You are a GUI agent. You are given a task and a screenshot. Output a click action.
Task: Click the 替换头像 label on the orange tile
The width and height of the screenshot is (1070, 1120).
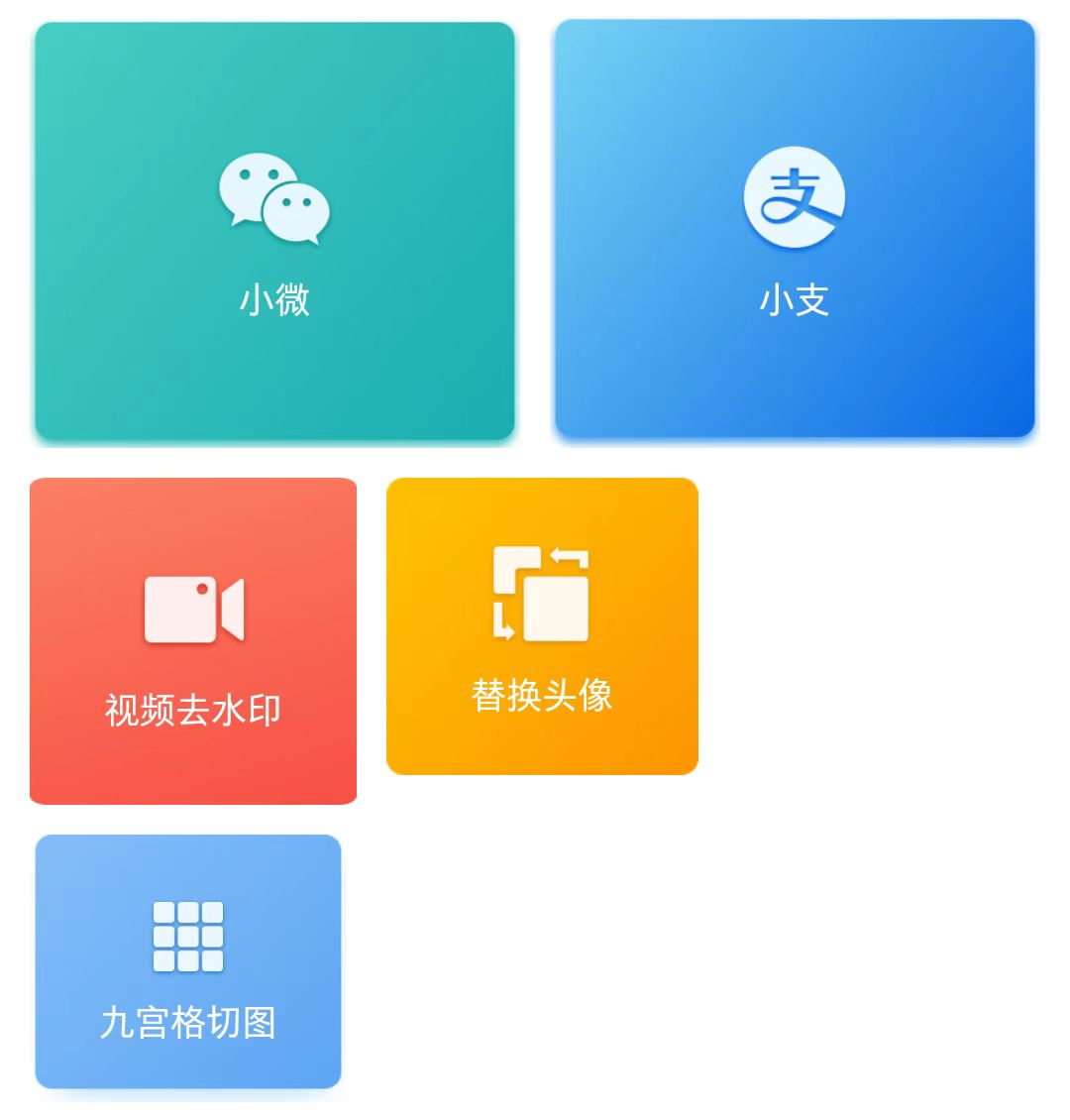543,697
